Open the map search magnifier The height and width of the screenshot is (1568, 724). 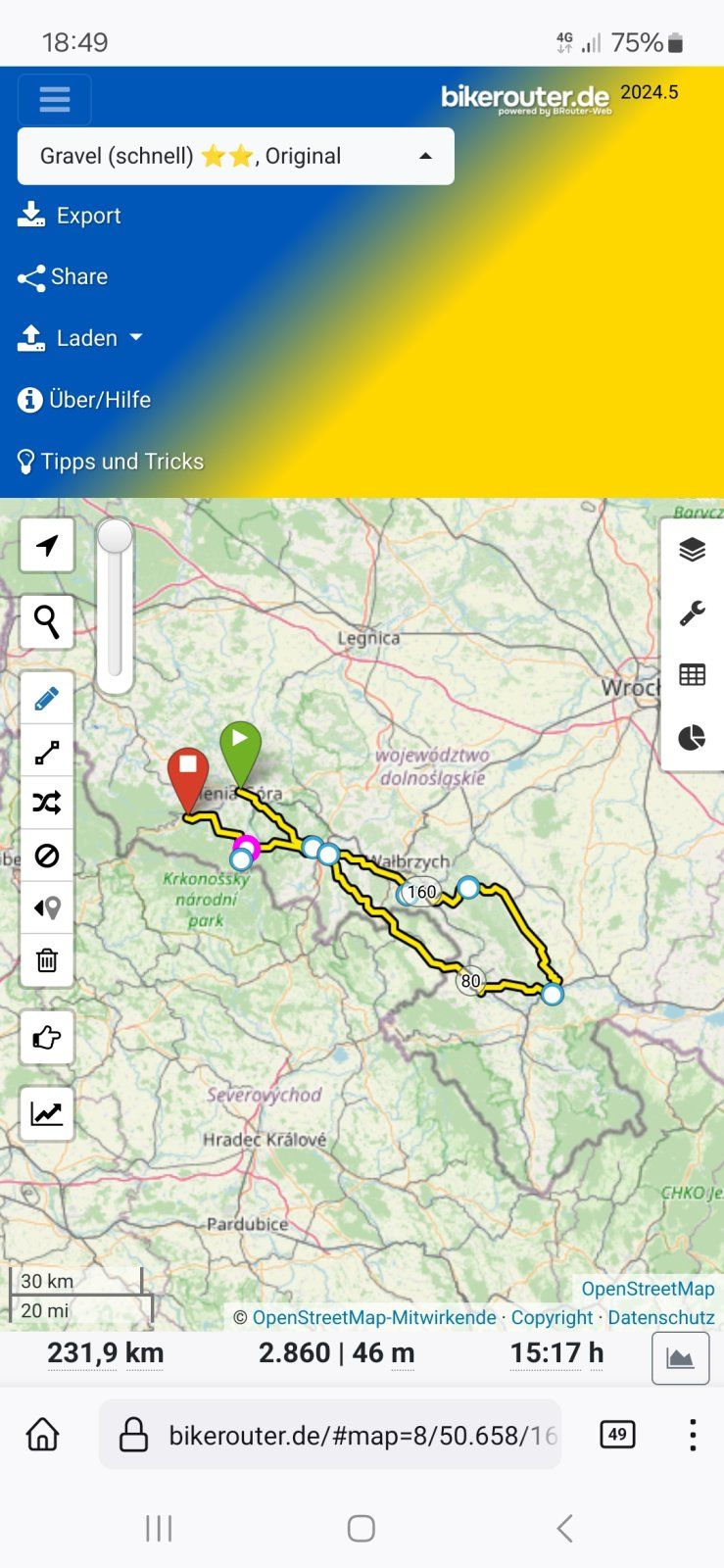click(47, 621)
